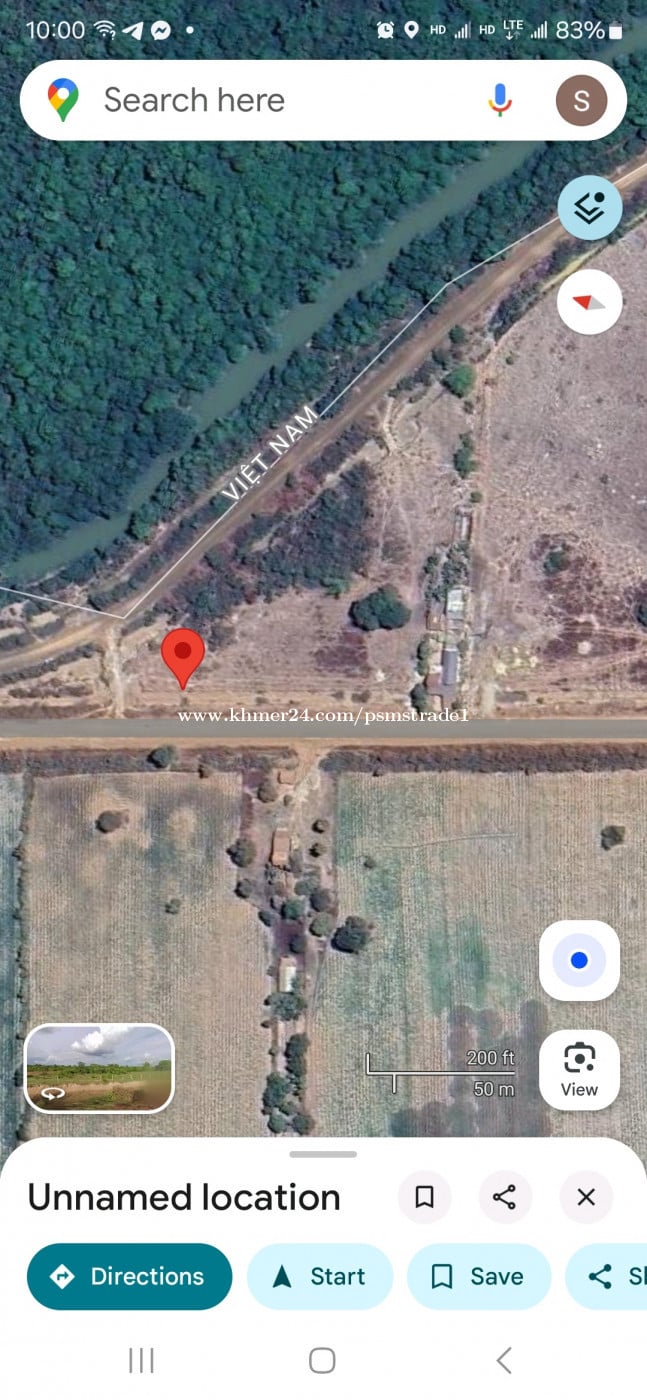Go to the phone's home screen
The height and width of the screenshot is (1400, 647).
pyautogui.click(x=322, y=1360)
